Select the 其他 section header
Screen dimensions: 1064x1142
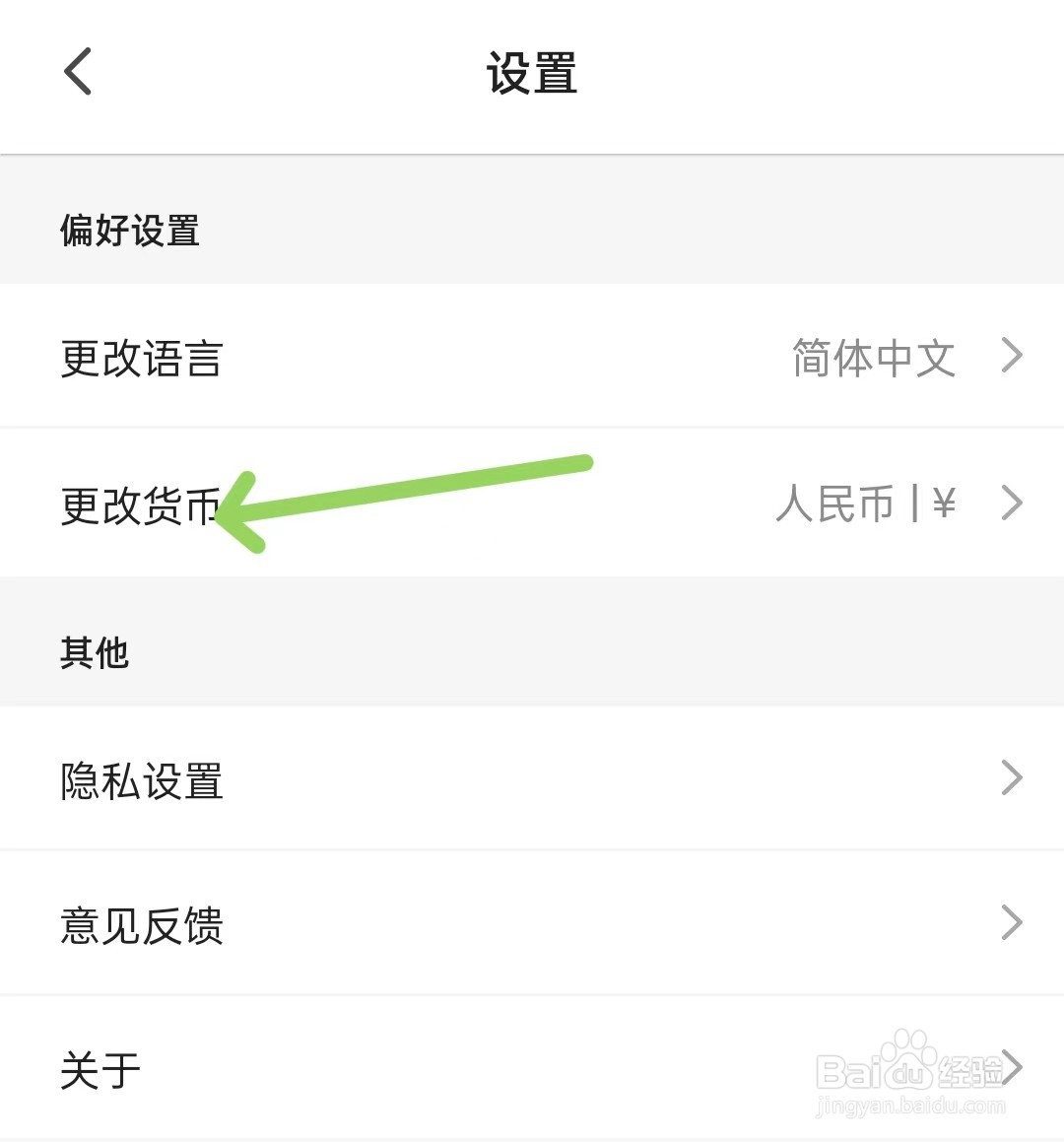point(94,652)
